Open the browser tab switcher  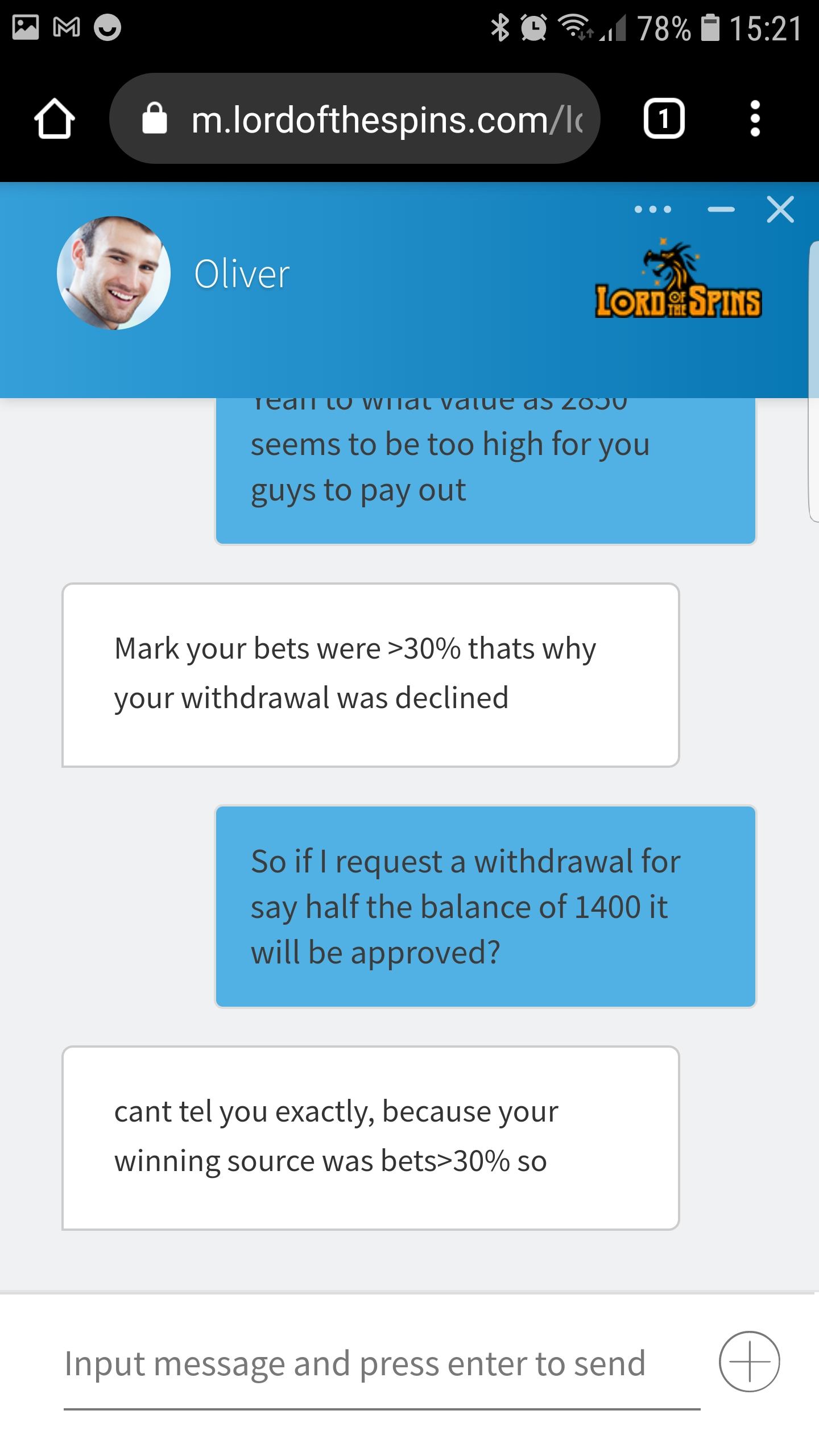663,119
